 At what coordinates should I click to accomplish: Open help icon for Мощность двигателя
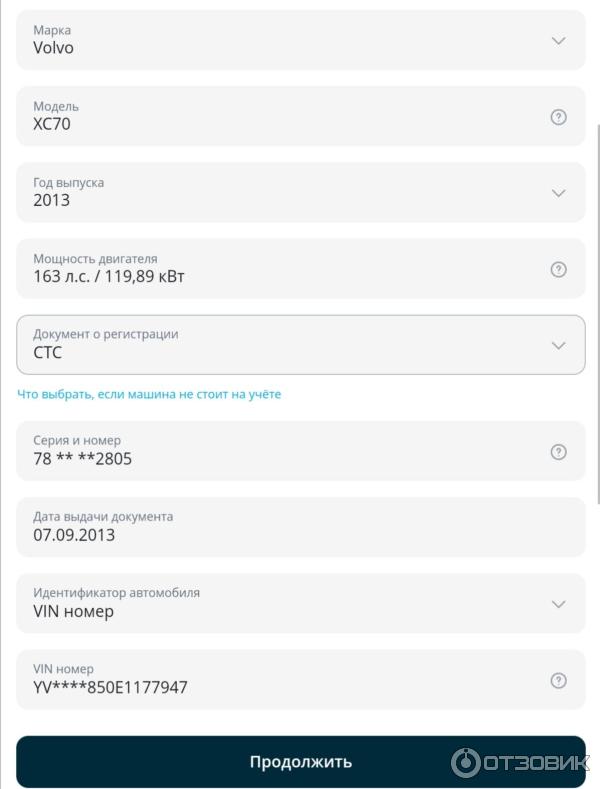pyautogui.click(x=558, y=269)
